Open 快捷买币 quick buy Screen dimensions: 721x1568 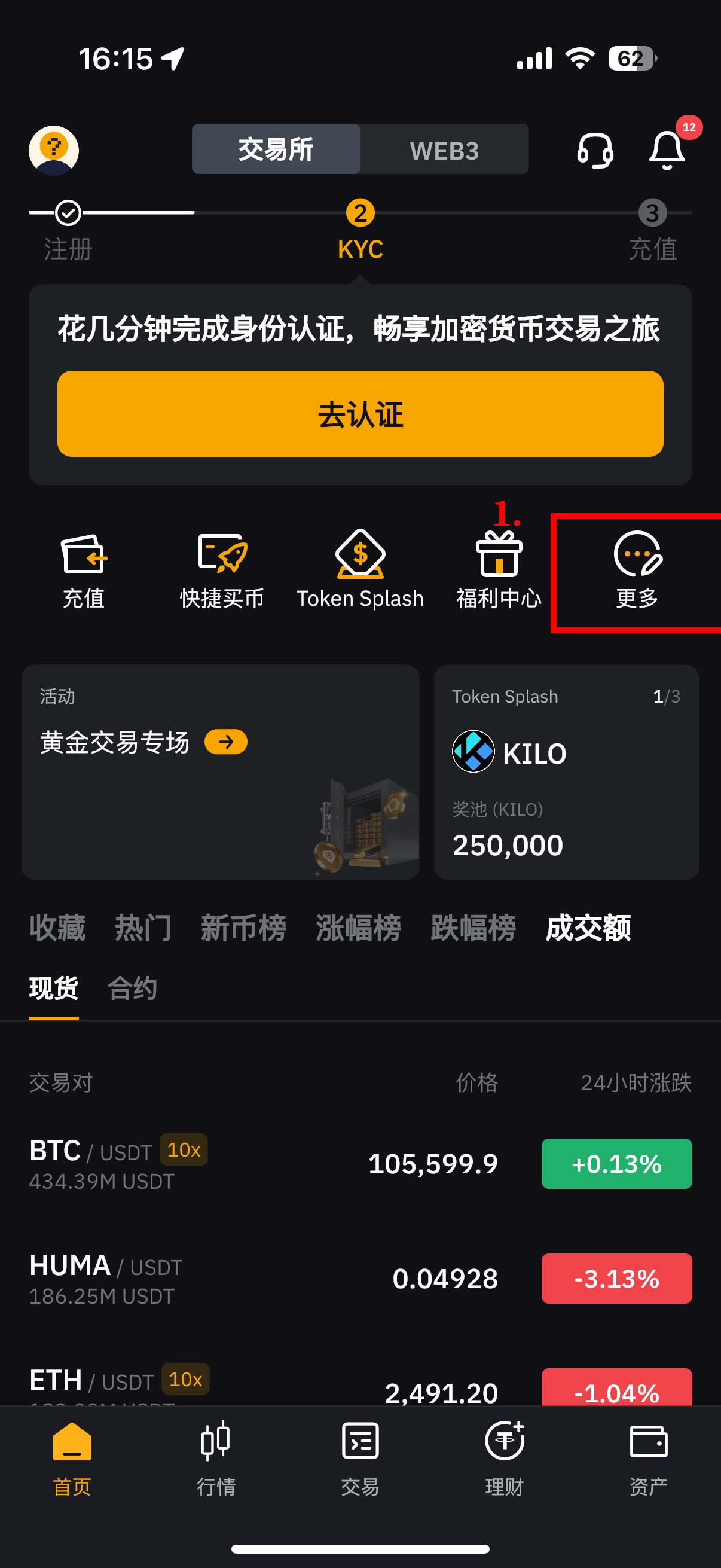point(222,571)
